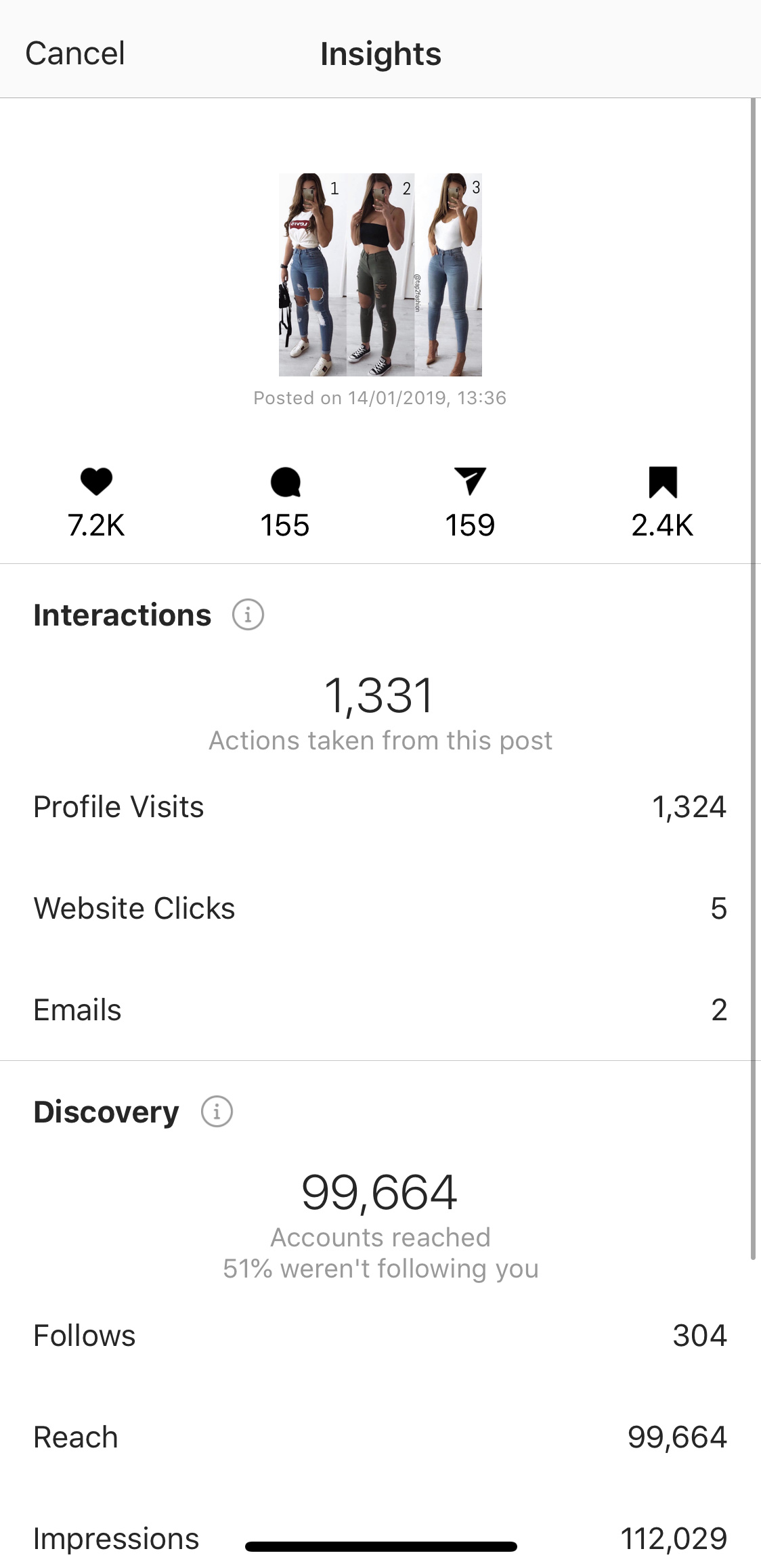The image size is (761, 1568).
Task: Open the info icon next to Discovery
Action: click(x=217, y=1112)
